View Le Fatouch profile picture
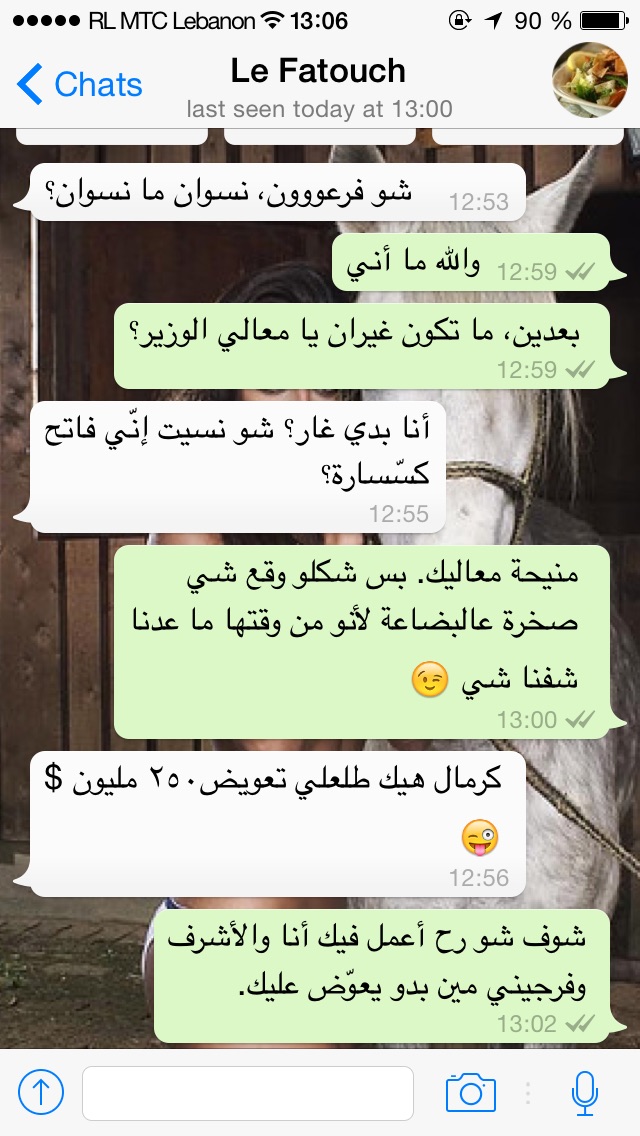Image resolution: width=640 pixels, height=1136 pixels. [590, 82]
